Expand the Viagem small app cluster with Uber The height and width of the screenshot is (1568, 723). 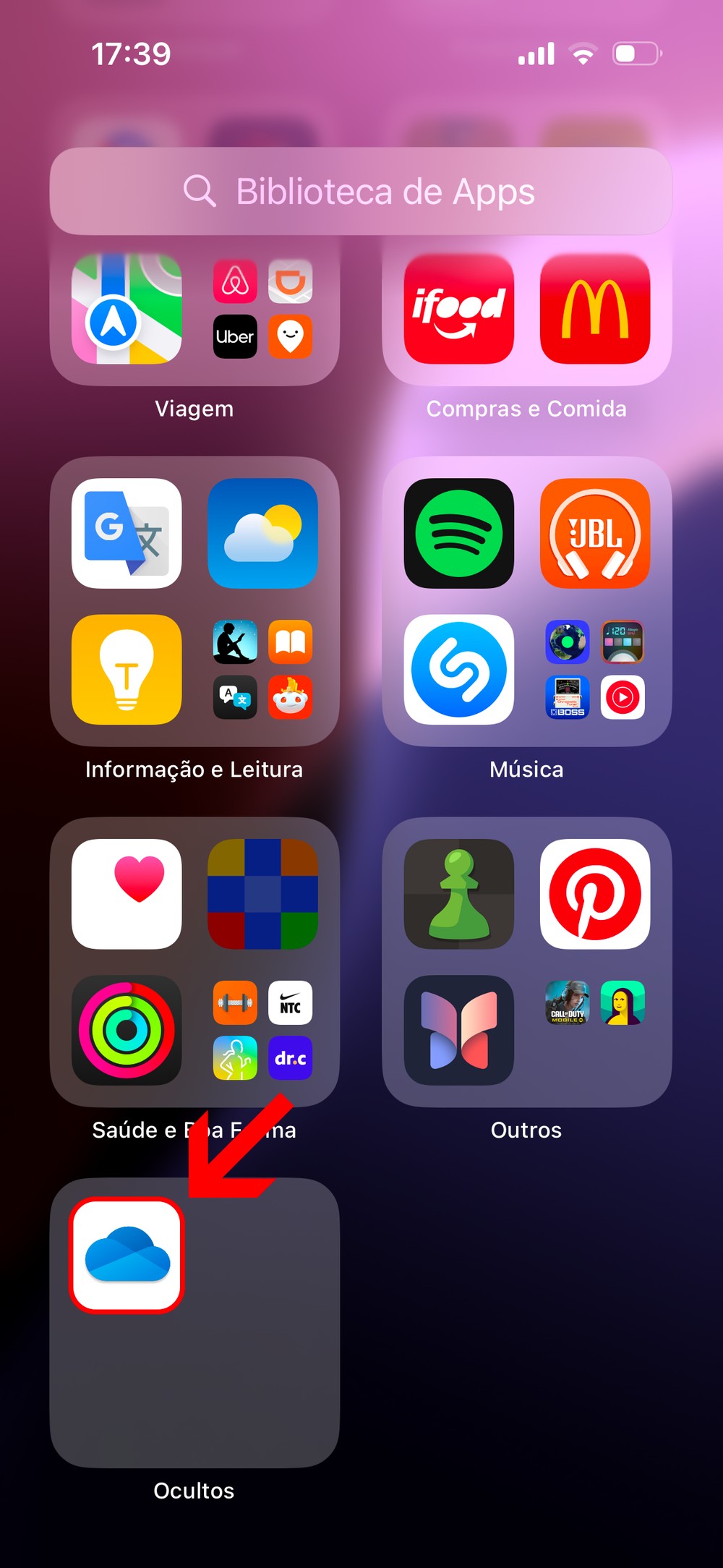tap(262, 309)
